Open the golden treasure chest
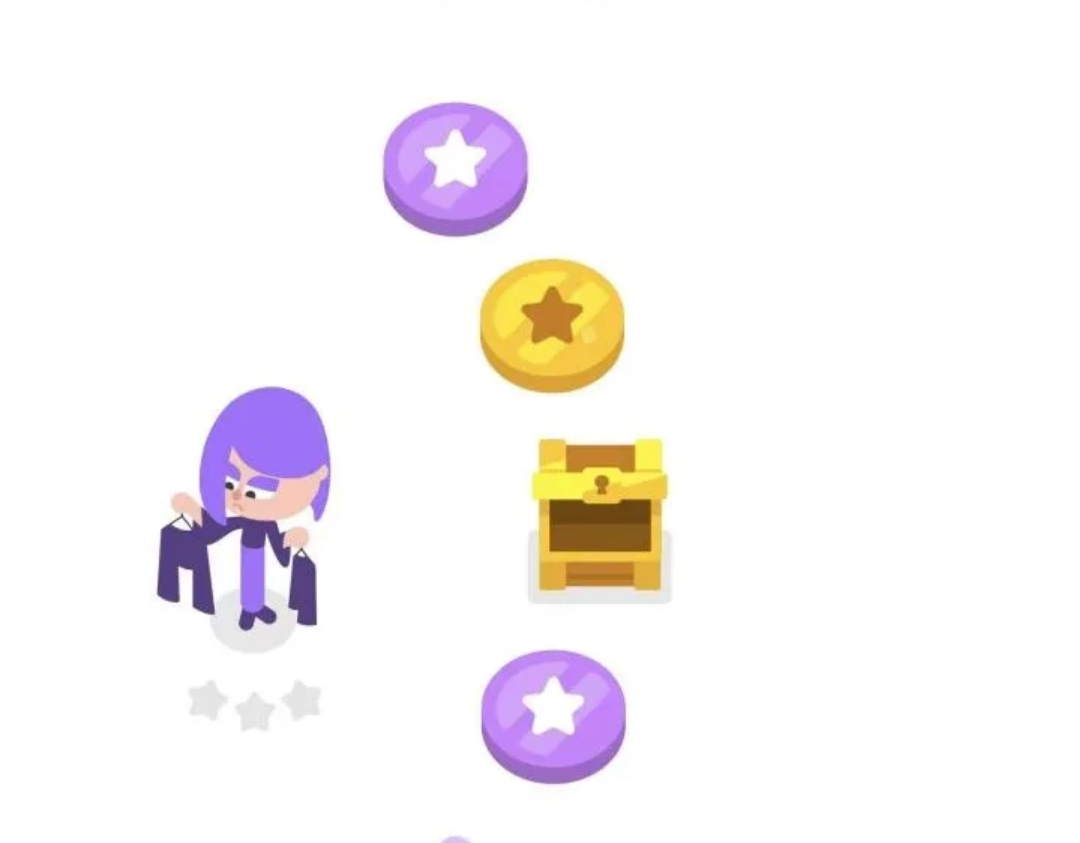The width and height of the screenshot is (1080, 843). point(599,515)
